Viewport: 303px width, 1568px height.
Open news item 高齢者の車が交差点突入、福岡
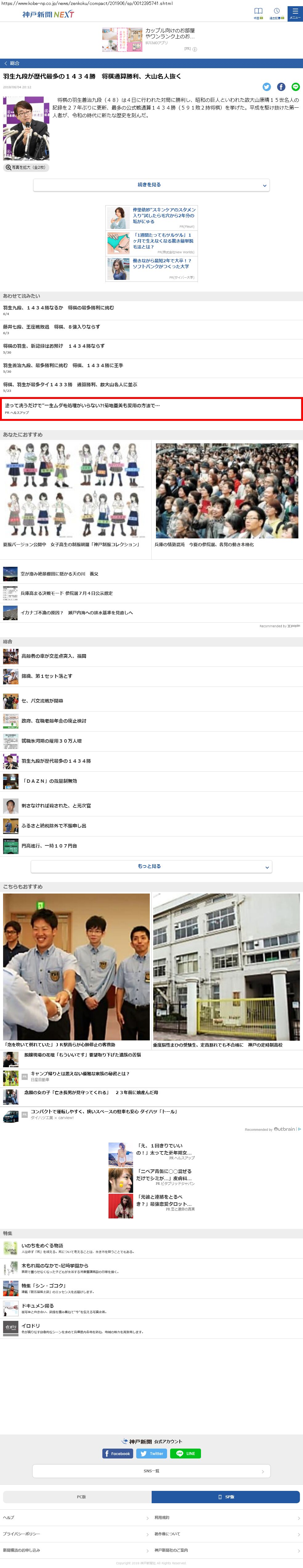[54, 656]
